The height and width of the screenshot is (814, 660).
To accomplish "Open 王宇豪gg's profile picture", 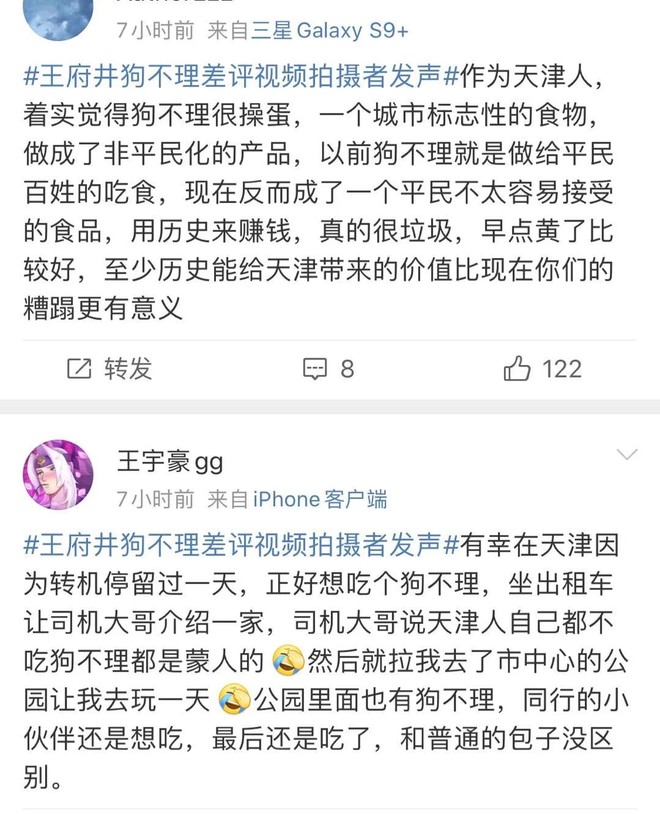I will (x=58, y=474).
